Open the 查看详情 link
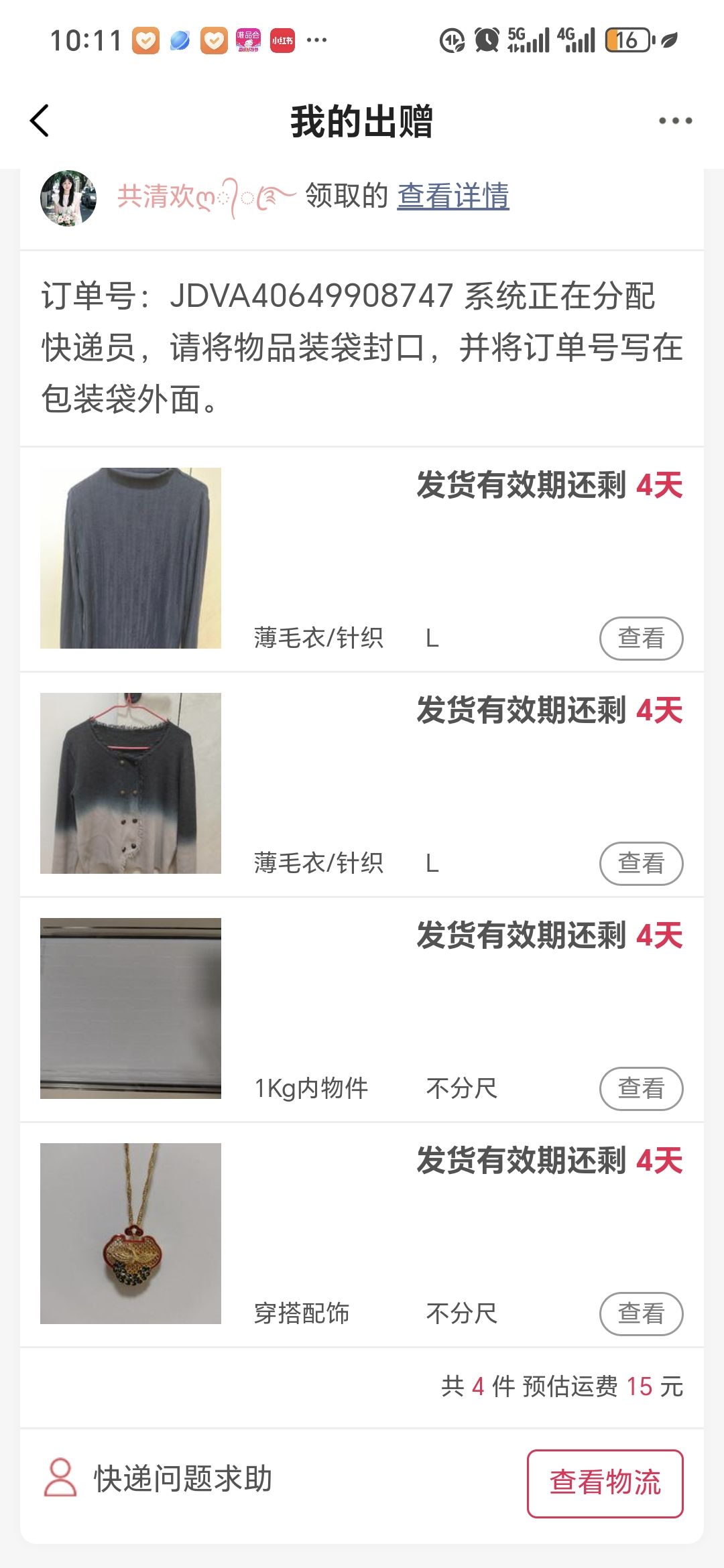 pos(453,196)
